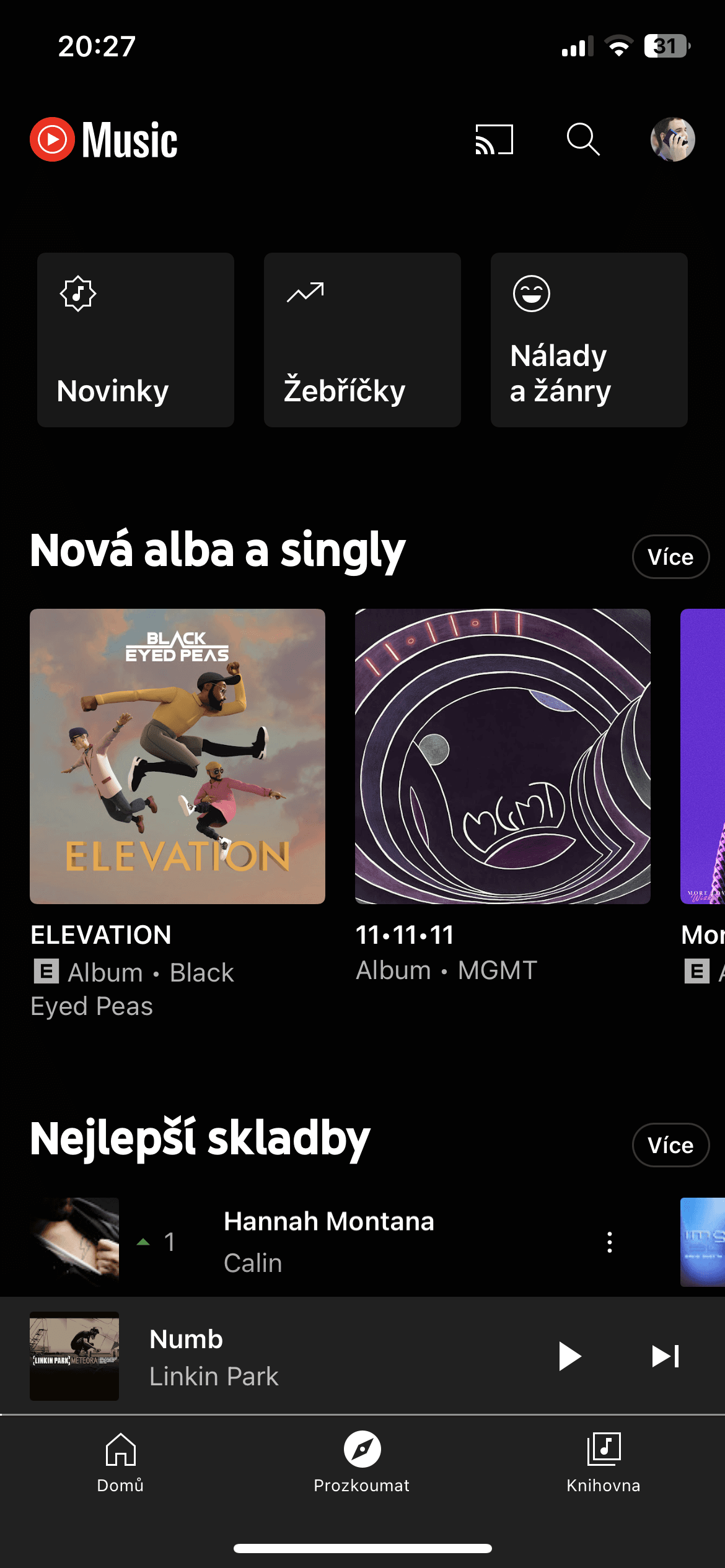Image resolution: width=725 pixels, height=1568 pixels.
Task: Resume playback of Numb
Action: (x=569, y=1356)
